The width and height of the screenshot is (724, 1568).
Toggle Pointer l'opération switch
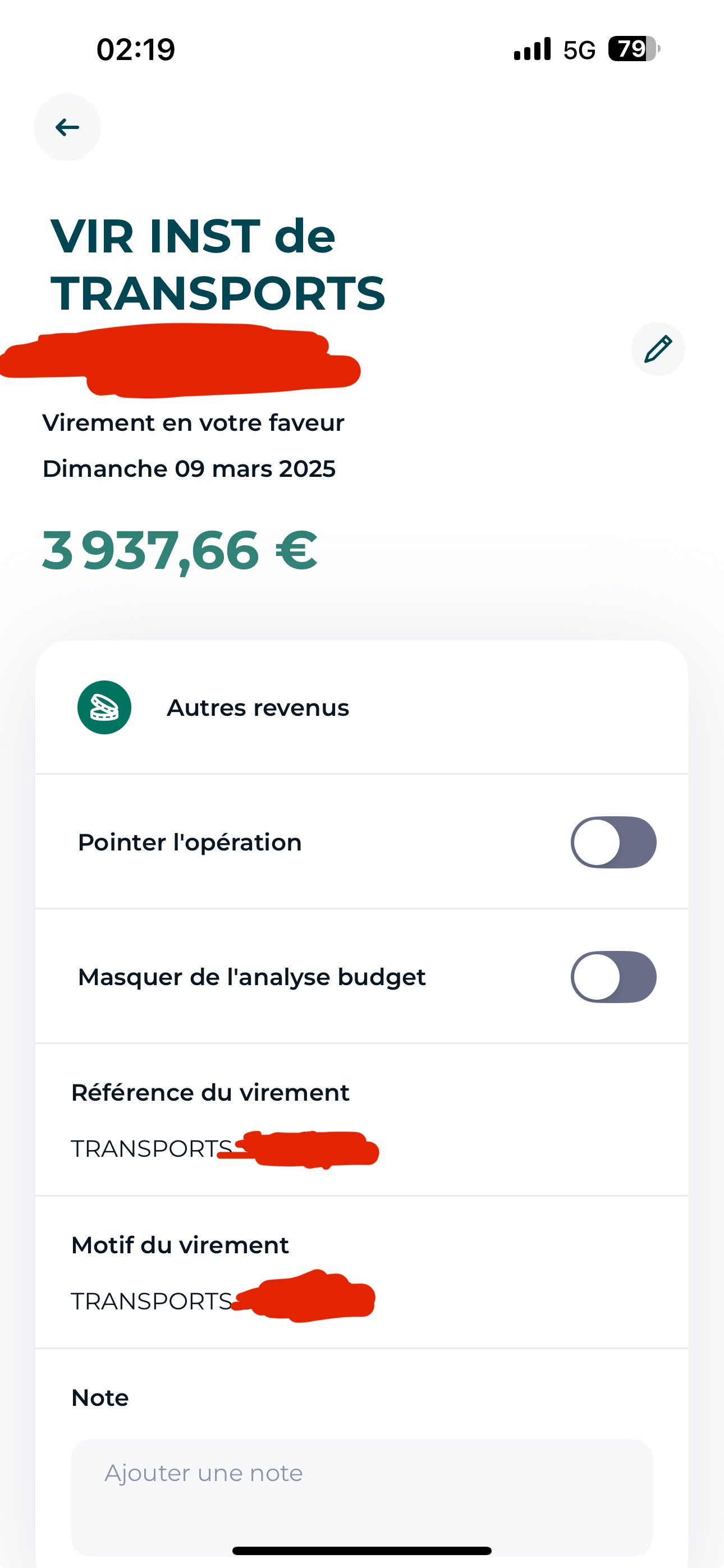[613, 843]
